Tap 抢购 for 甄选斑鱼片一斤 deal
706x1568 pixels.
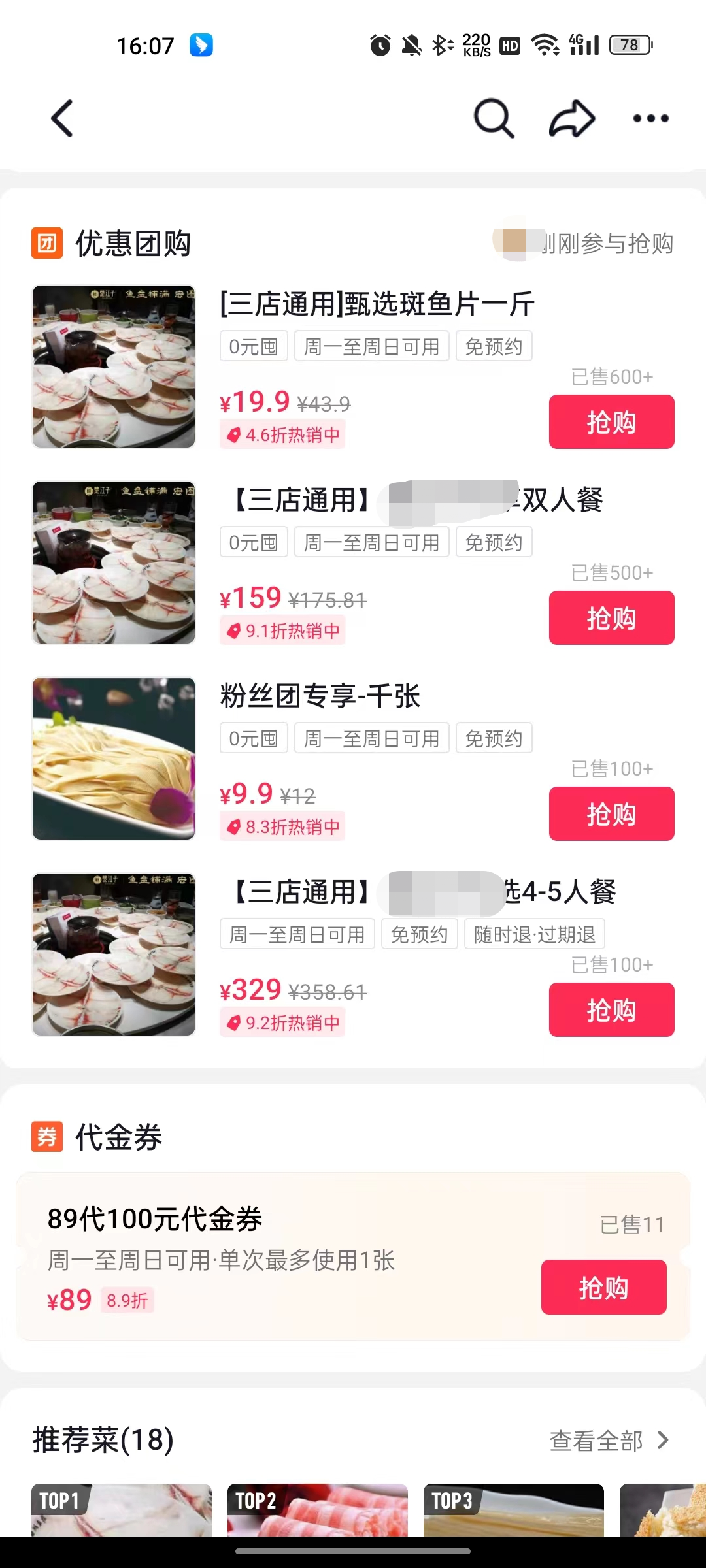coord(611,422)
